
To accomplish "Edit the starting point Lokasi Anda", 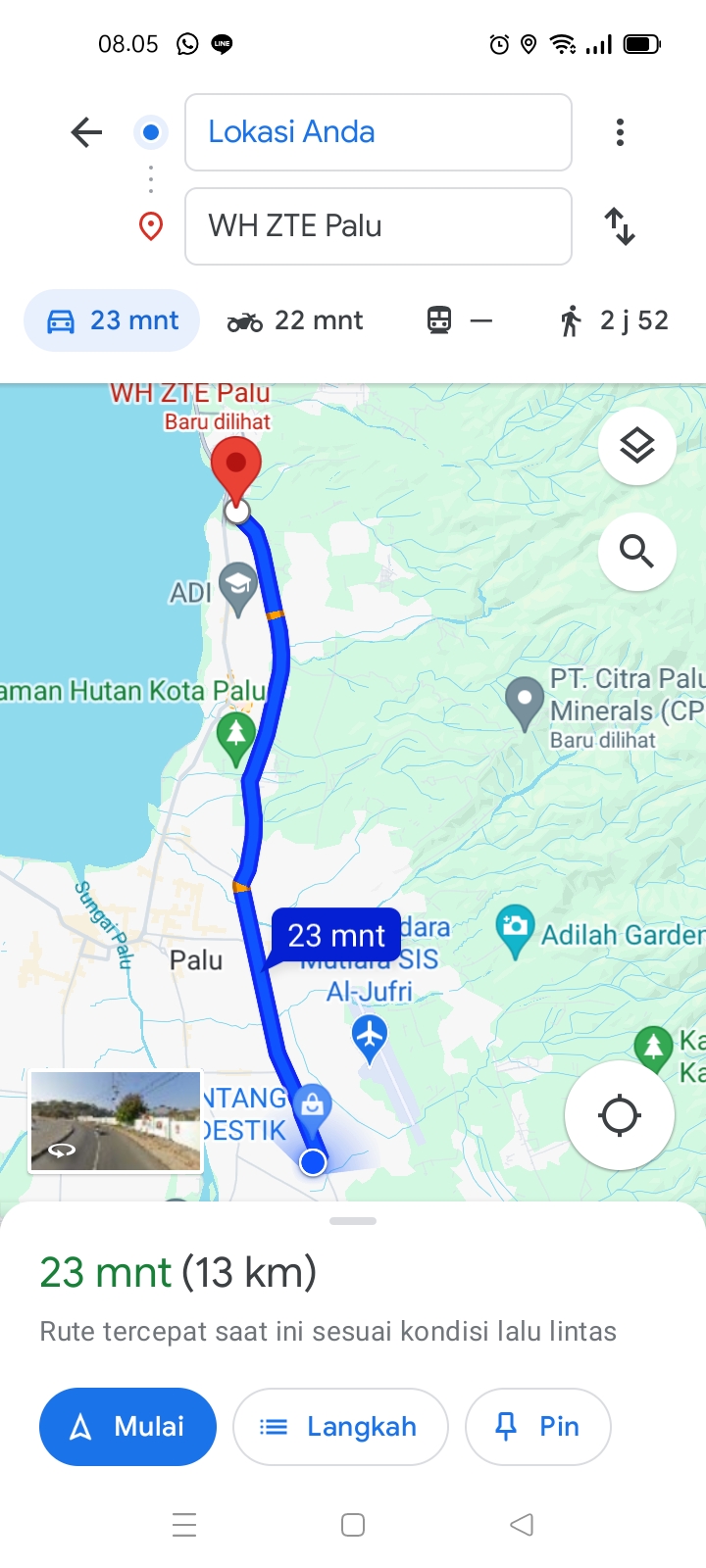I will (x=378, y=132).
